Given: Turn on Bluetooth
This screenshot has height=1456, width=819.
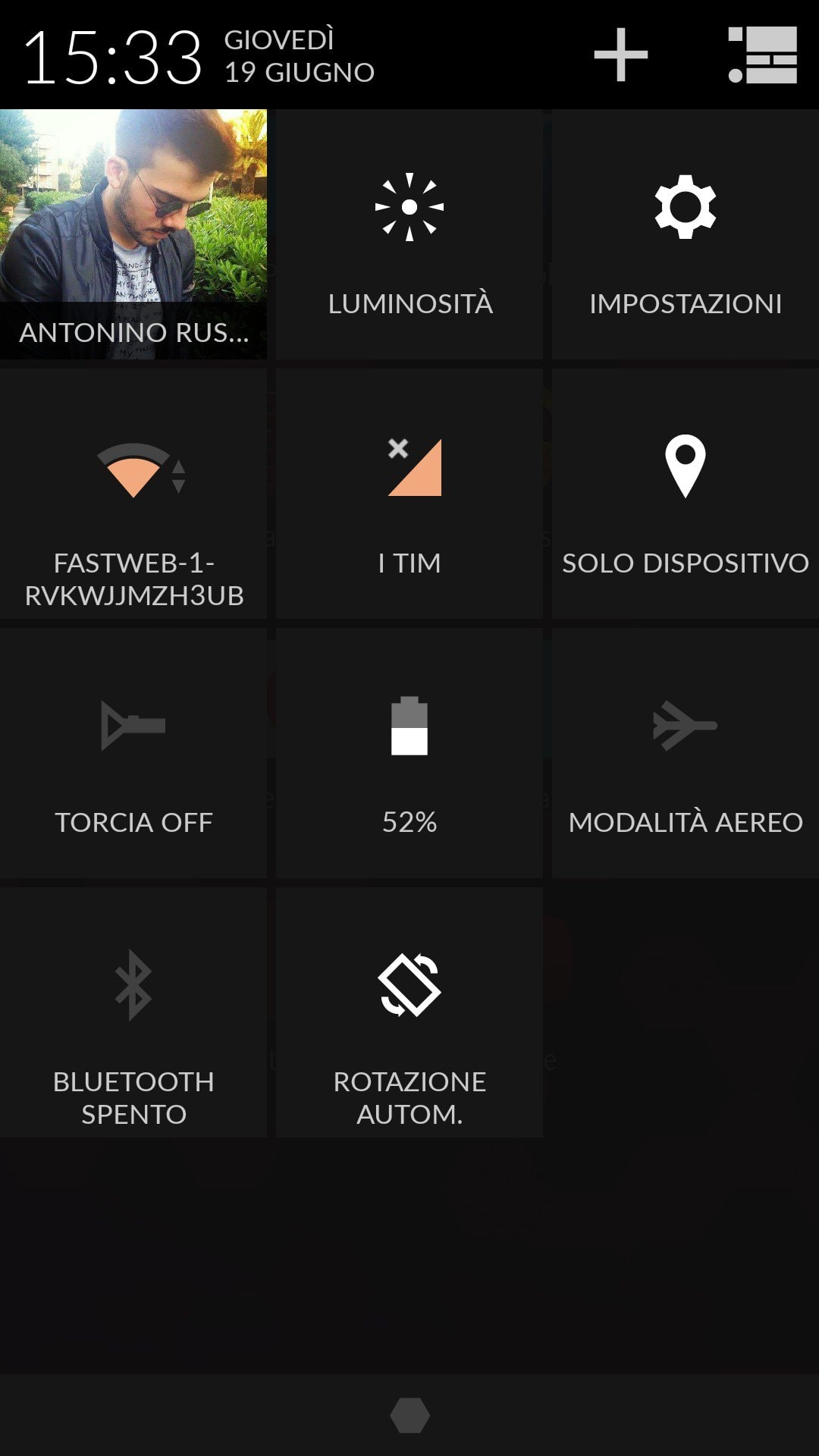Looking at the screenshot, I should (133, 1012).
